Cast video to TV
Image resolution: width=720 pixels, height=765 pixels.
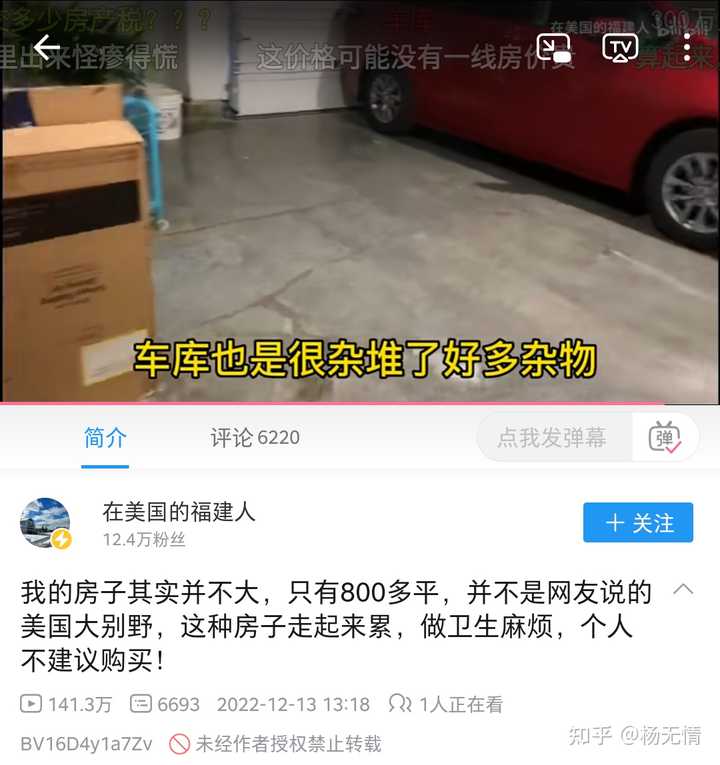(620, 48)
